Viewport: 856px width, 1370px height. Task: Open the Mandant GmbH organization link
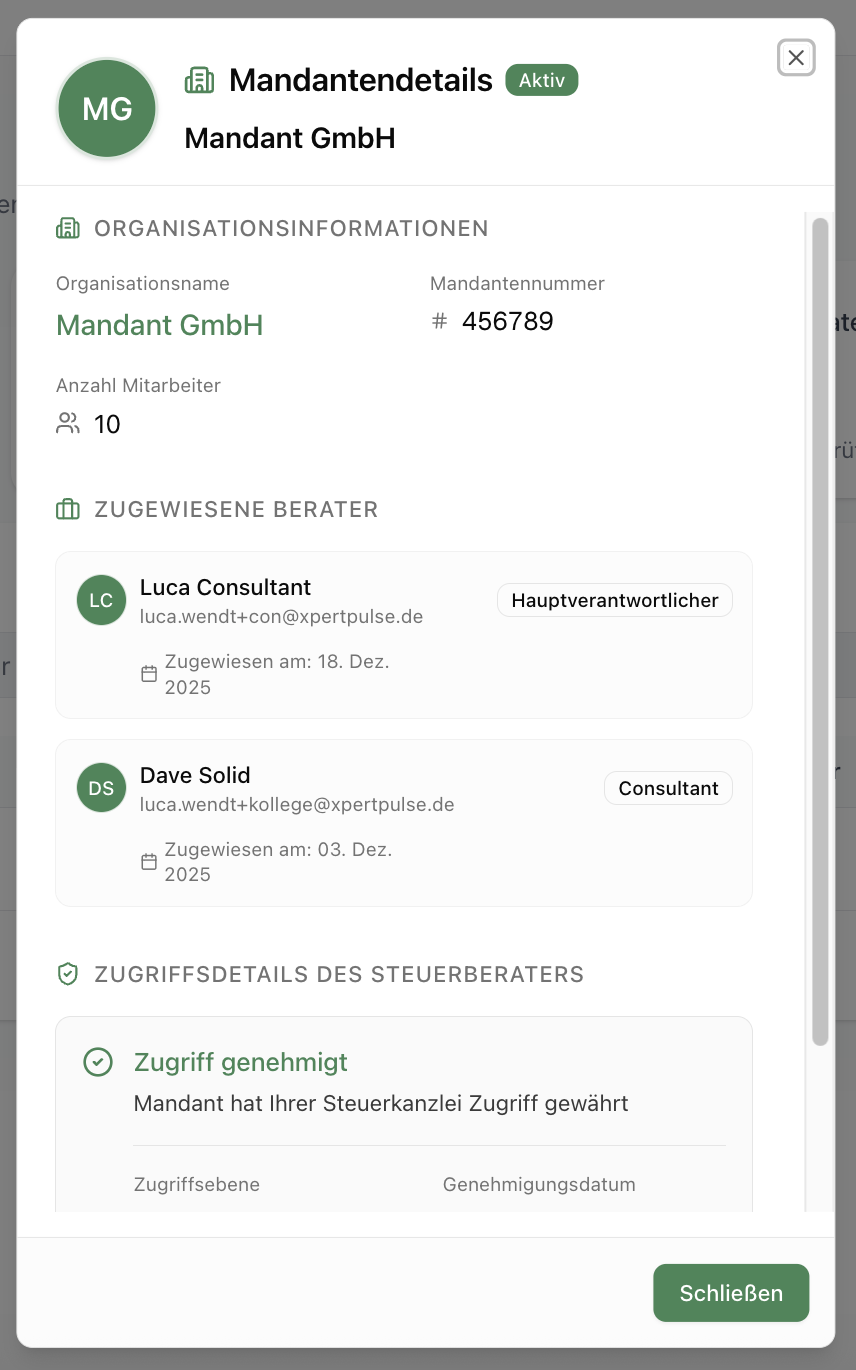pyautogui.click(x=159, y=325)
